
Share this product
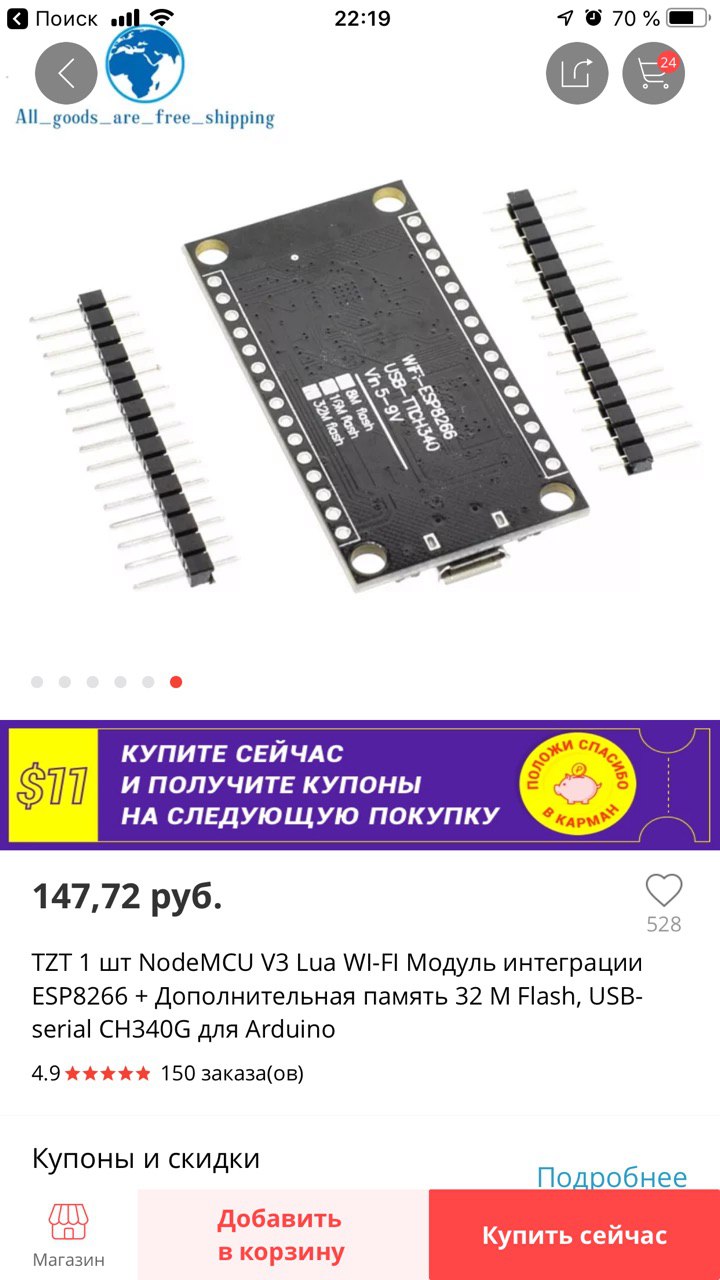coord(577,73)
